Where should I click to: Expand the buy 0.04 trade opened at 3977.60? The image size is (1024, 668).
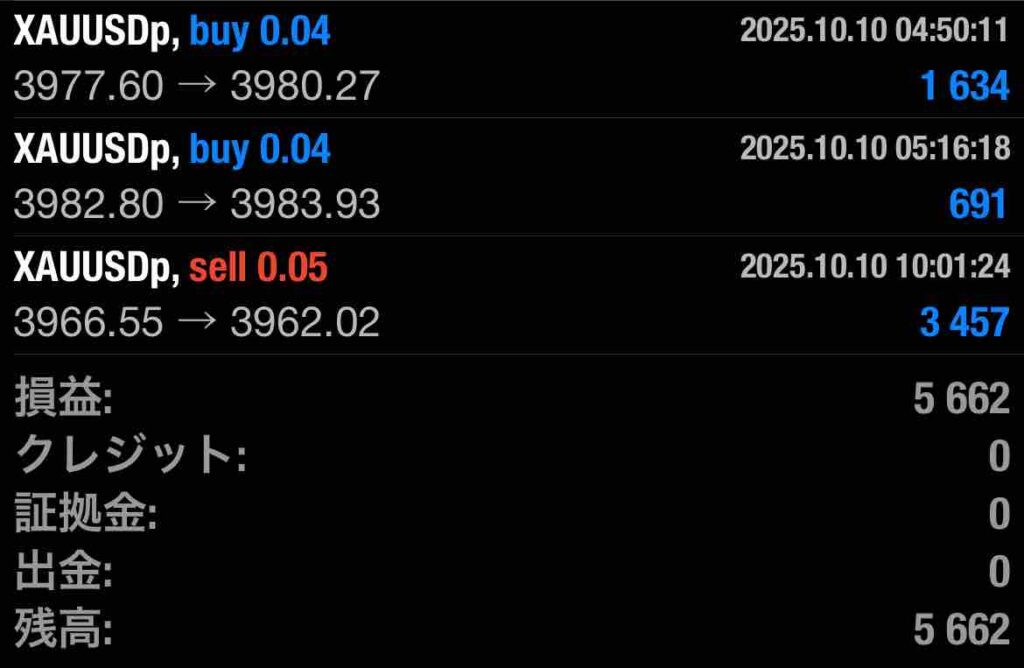pyautogui.click(x=510, y=60)
